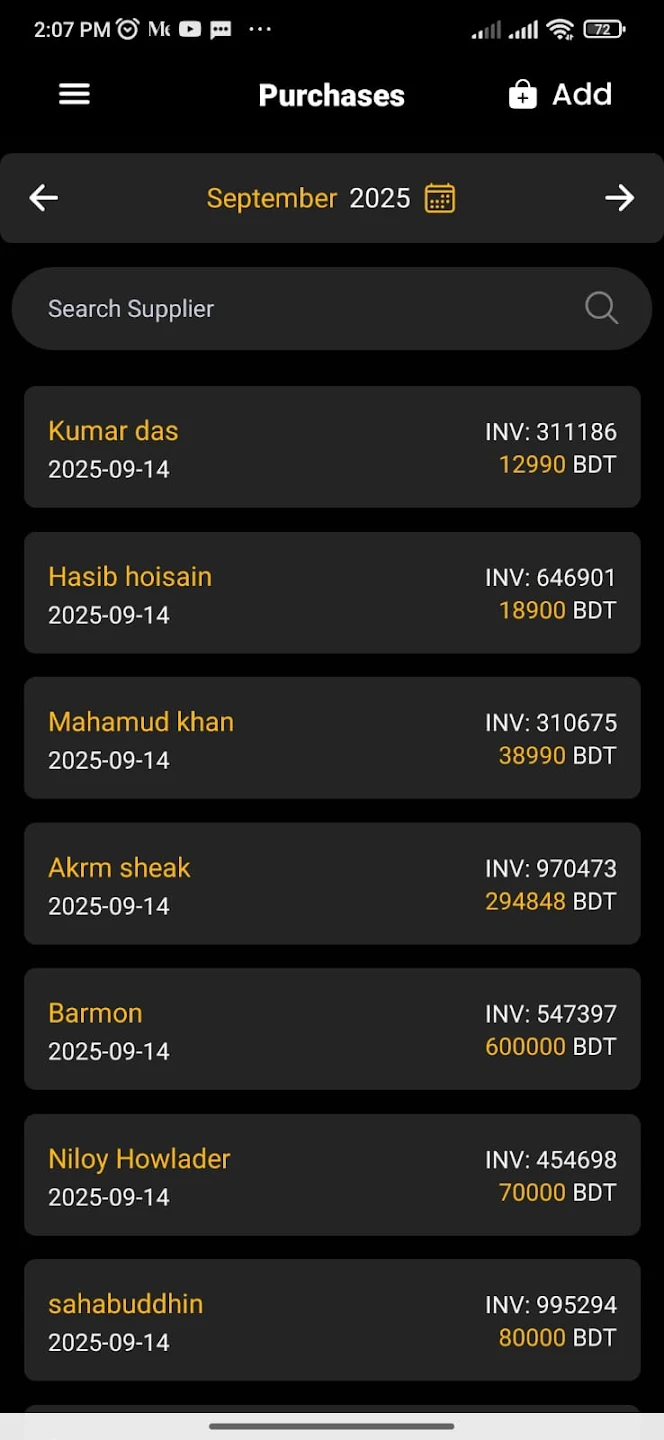Select the Akrm sheak purchase card

click(x=332, y=884)
